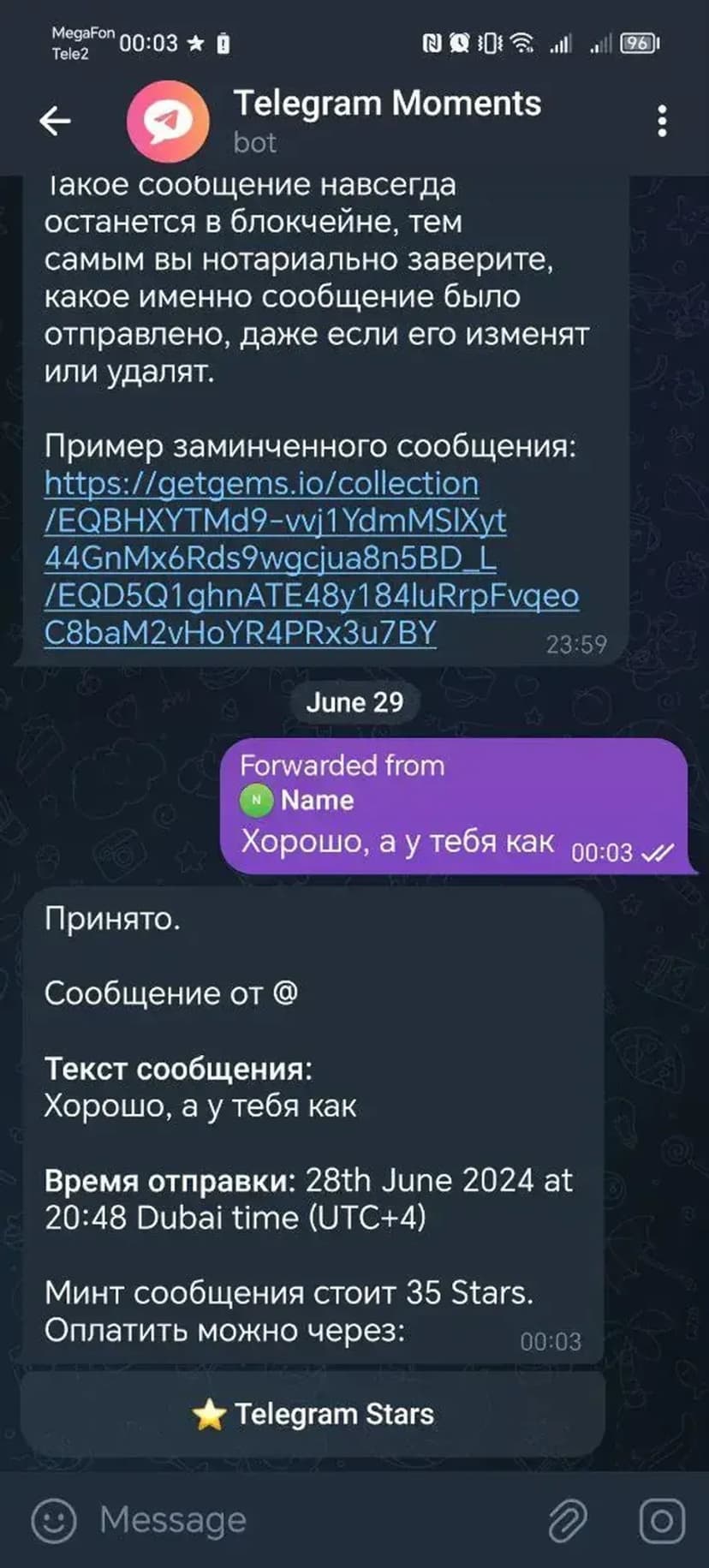
Task: Open Telegram Moments bot profile
Action: [385, 120]
